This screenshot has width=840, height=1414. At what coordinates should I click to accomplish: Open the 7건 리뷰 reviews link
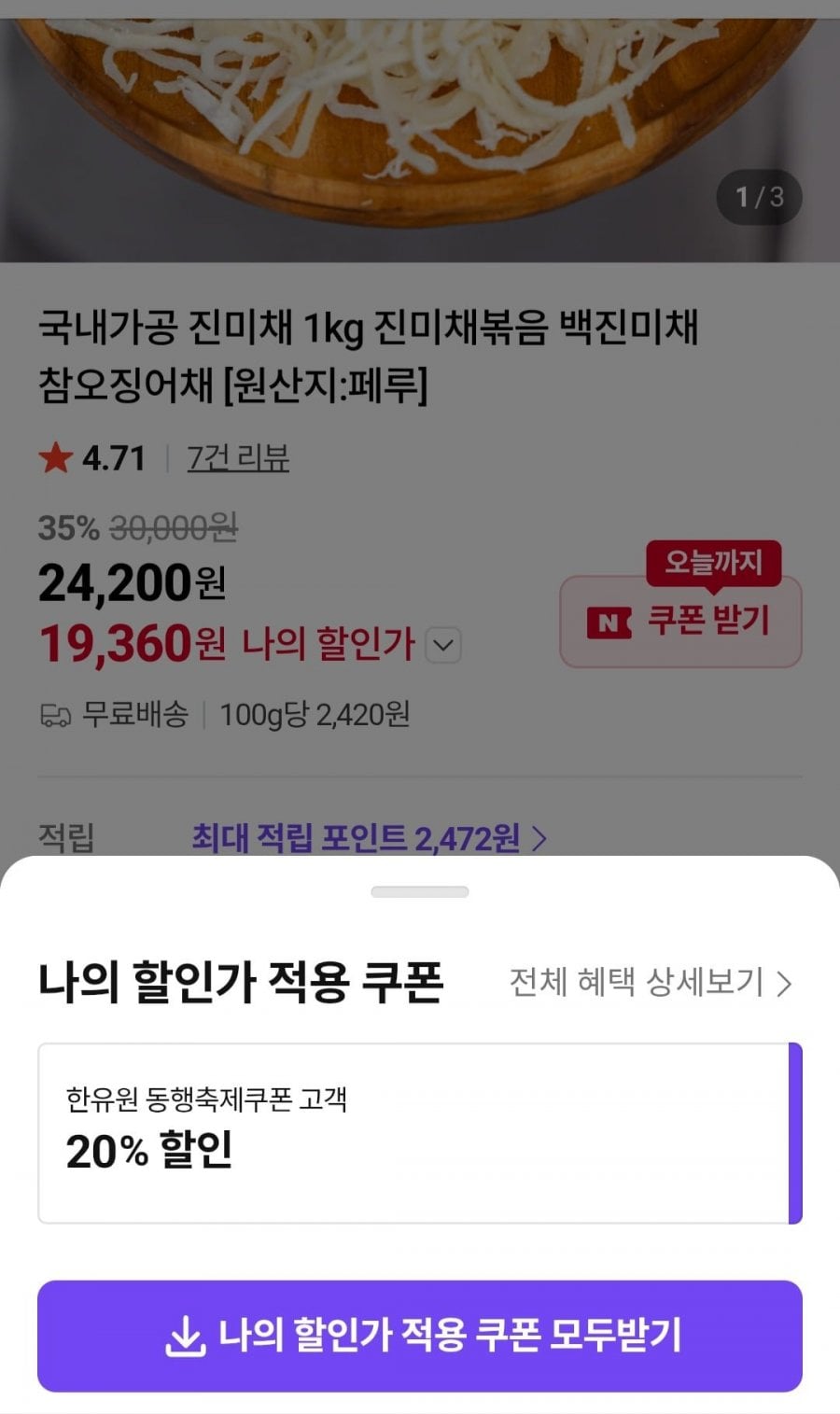click(x=238, y=458)
